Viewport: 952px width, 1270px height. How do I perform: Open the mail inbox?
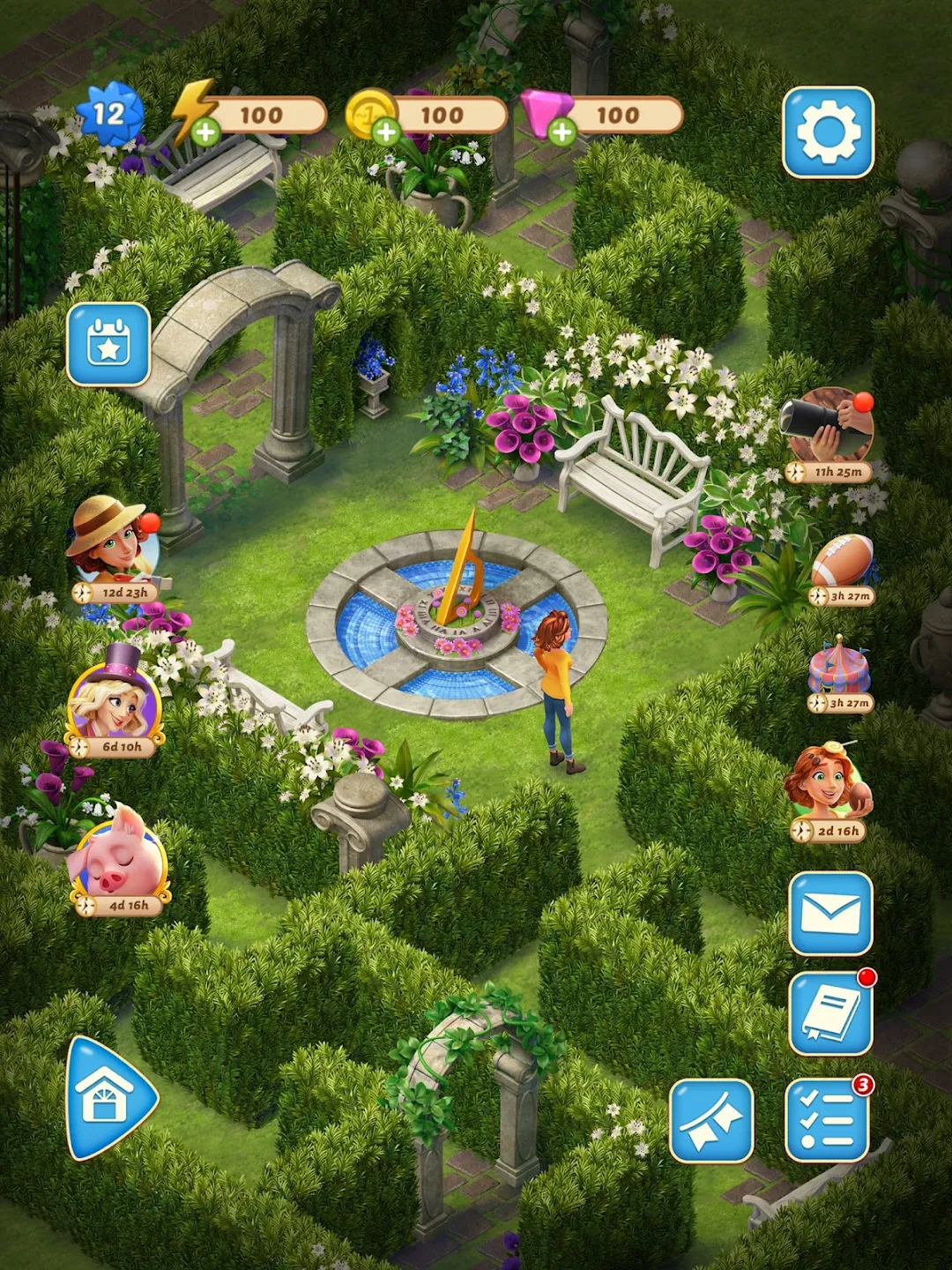tap(830, 914)
